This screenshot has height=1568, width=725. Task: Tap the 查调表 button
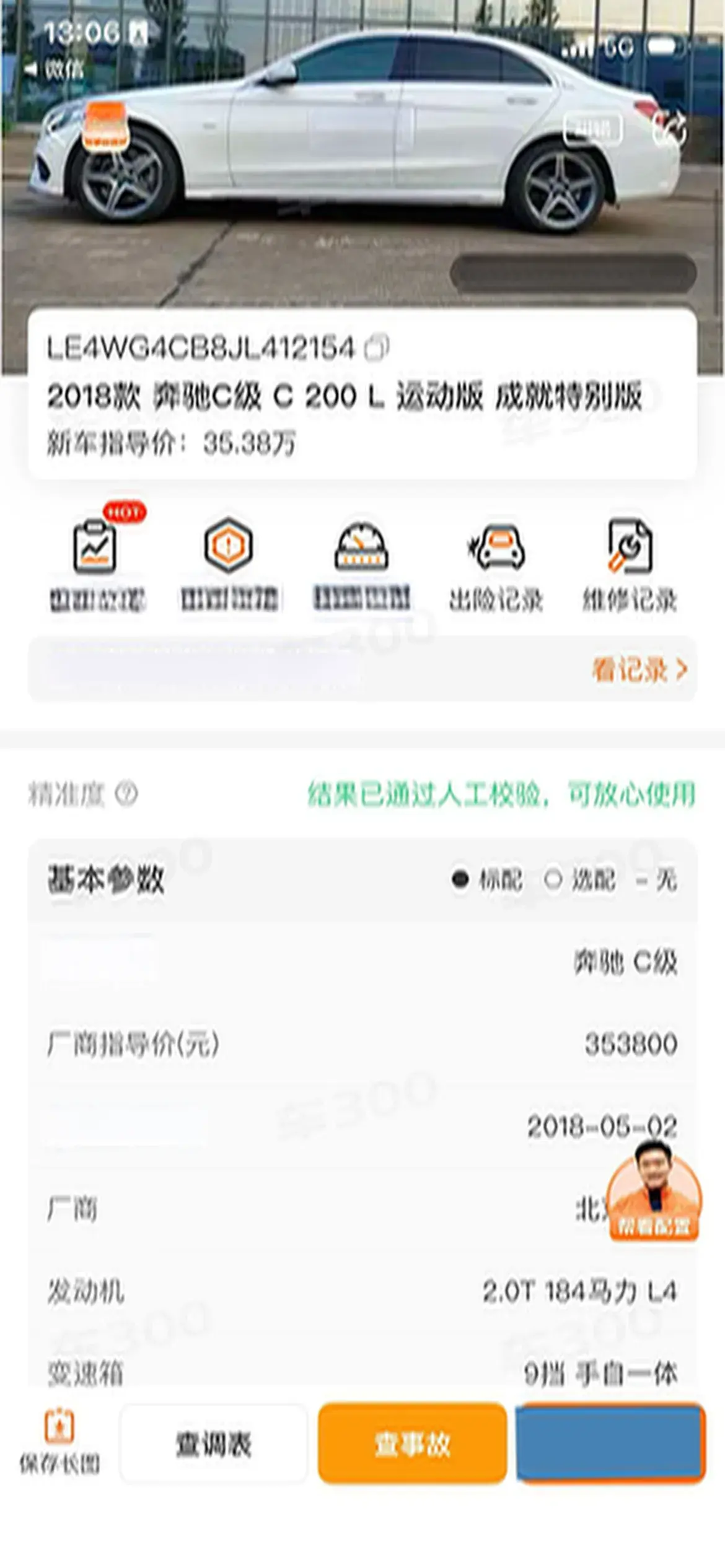tap(214, 1443)
